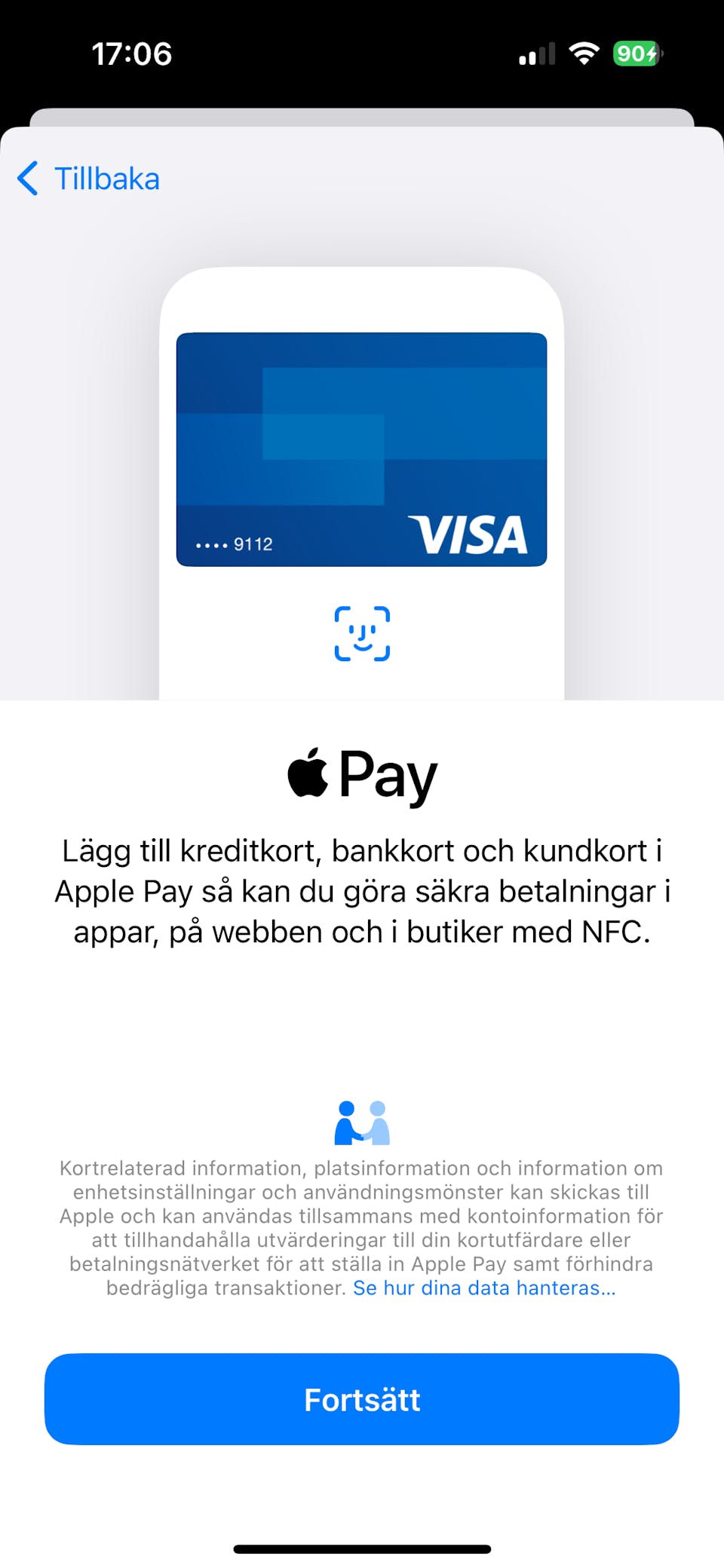The image size is (724, 1568).
Task: Open Se hur dina data hanteras link
Action: (x=483, y=1288)
